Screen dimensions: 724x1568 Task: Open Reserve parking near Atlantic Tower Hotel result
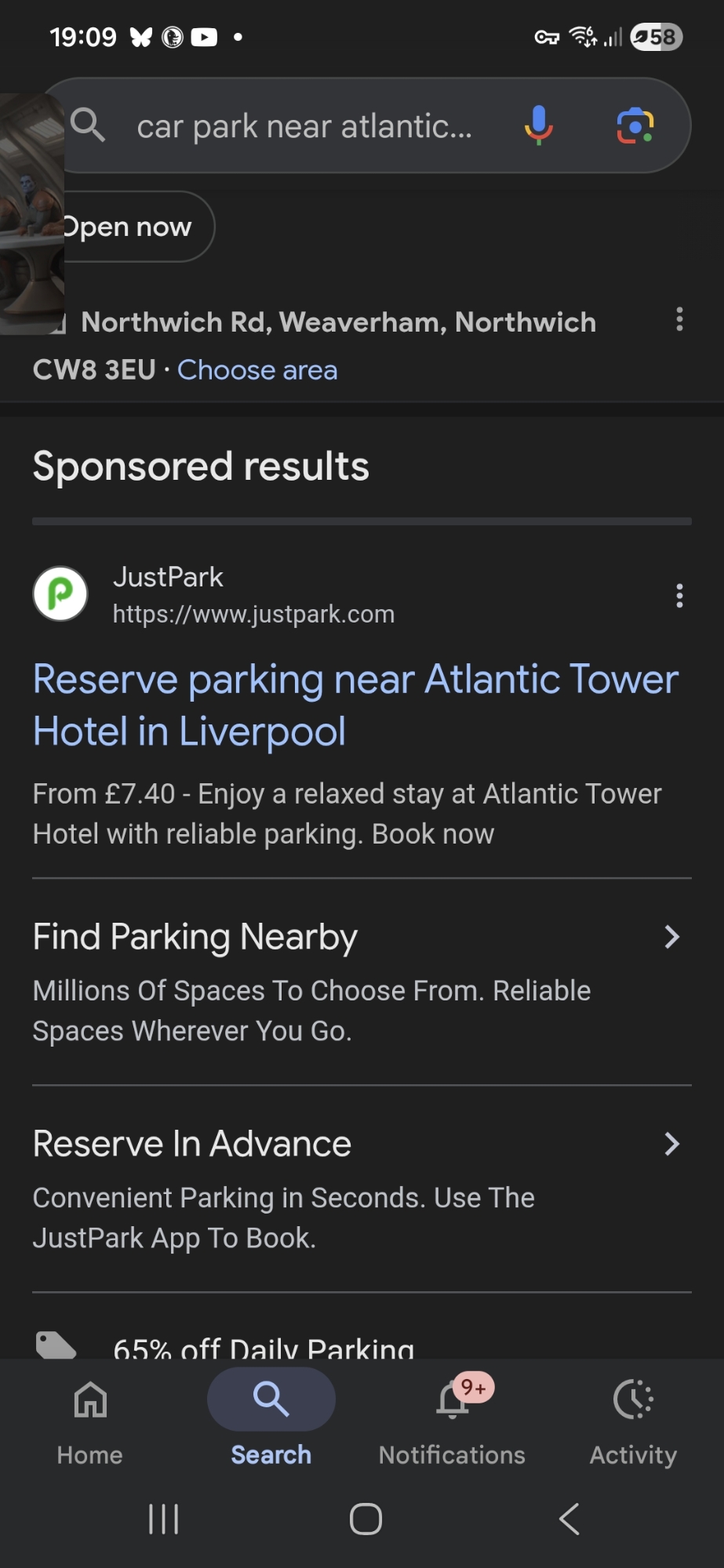coord(355,705)
